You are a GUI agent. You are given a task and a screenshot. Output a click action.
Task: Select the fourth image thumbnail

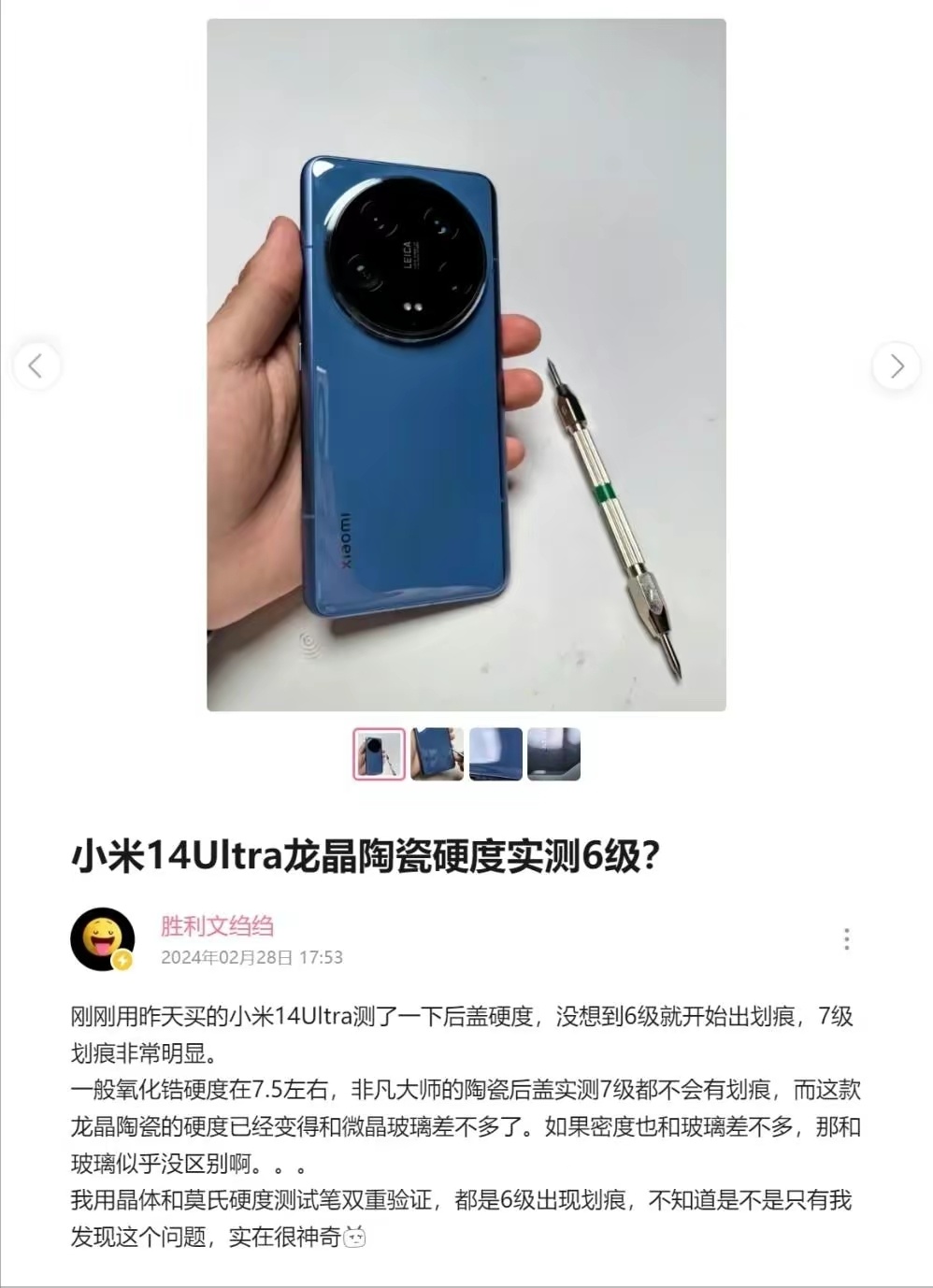point(553,753)
